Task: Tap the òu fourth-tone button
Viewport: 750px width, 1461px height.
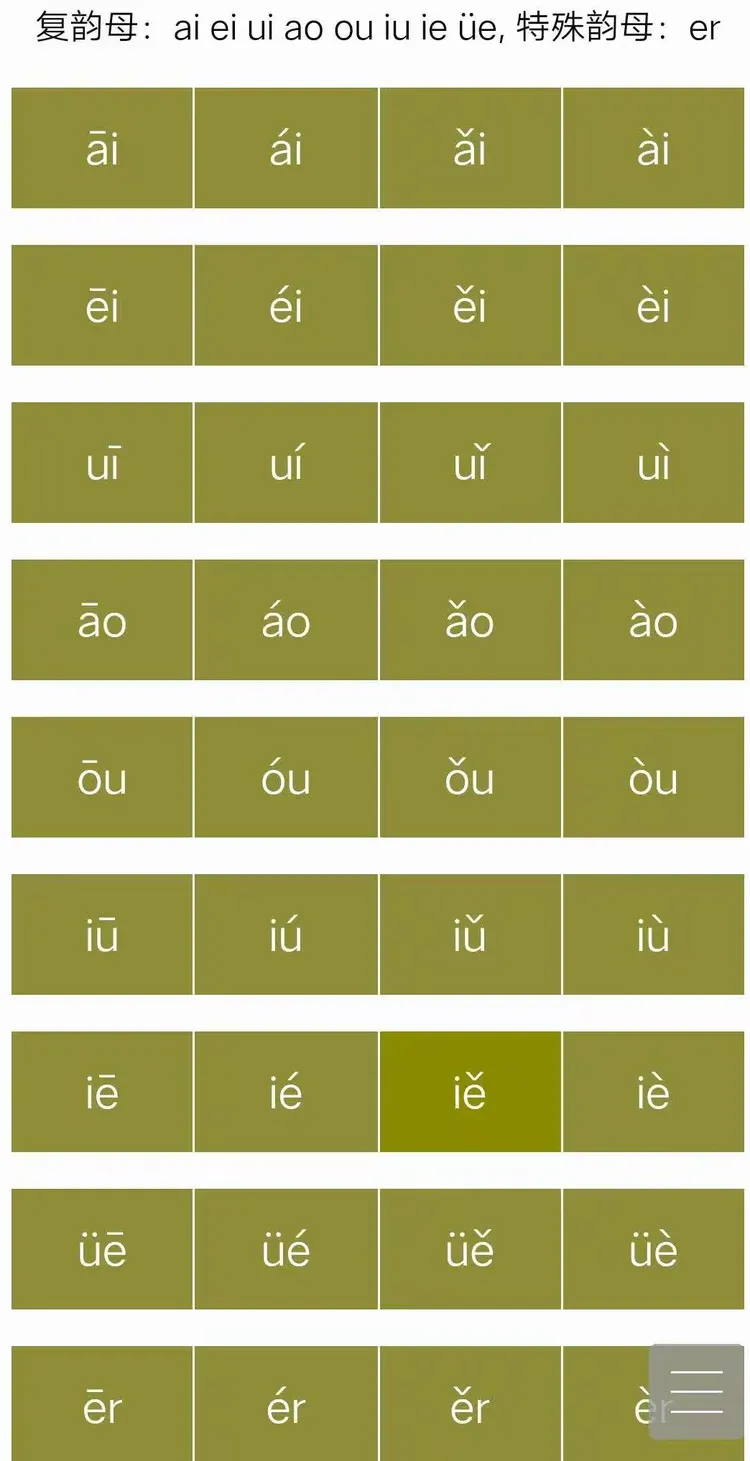Action: (x=653, y=777)
